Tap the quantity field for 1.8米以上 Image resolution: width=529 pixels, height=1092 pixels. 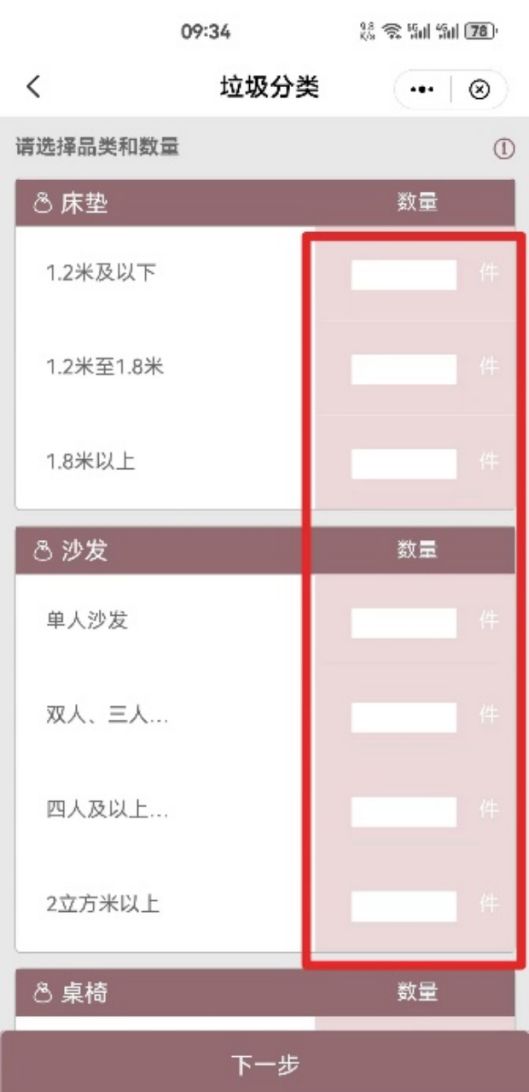coord(404,464)
